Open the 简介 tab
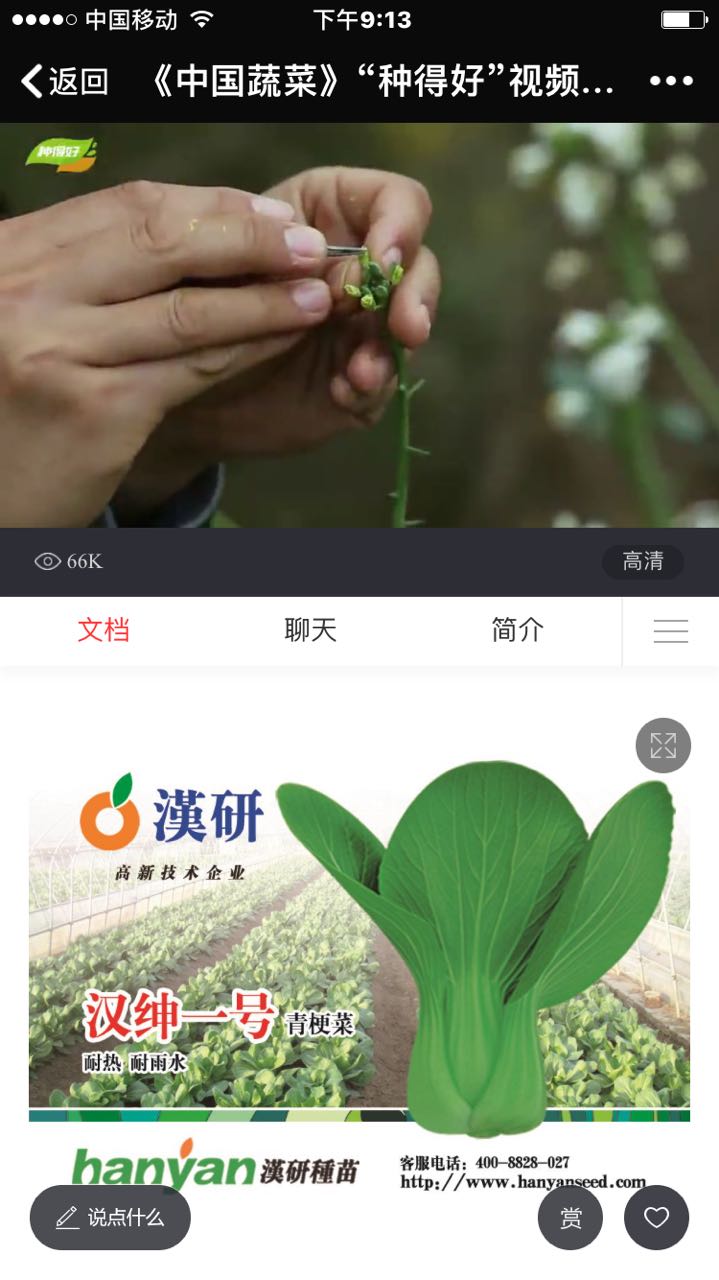 517,630
